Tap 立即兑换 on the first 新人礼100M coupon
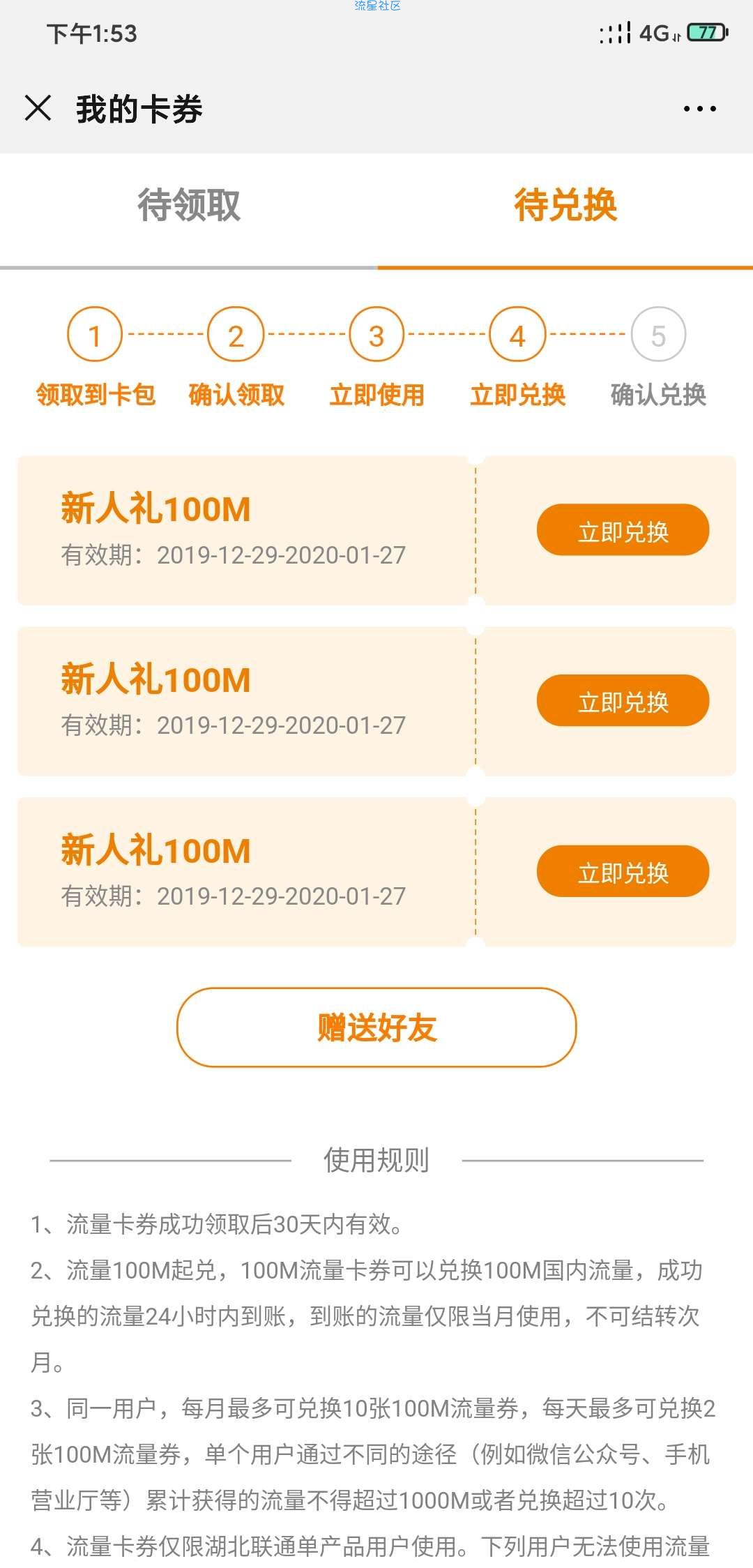Screen dimensions: 753x1568 pyautogui.click(x=623, y=530)
